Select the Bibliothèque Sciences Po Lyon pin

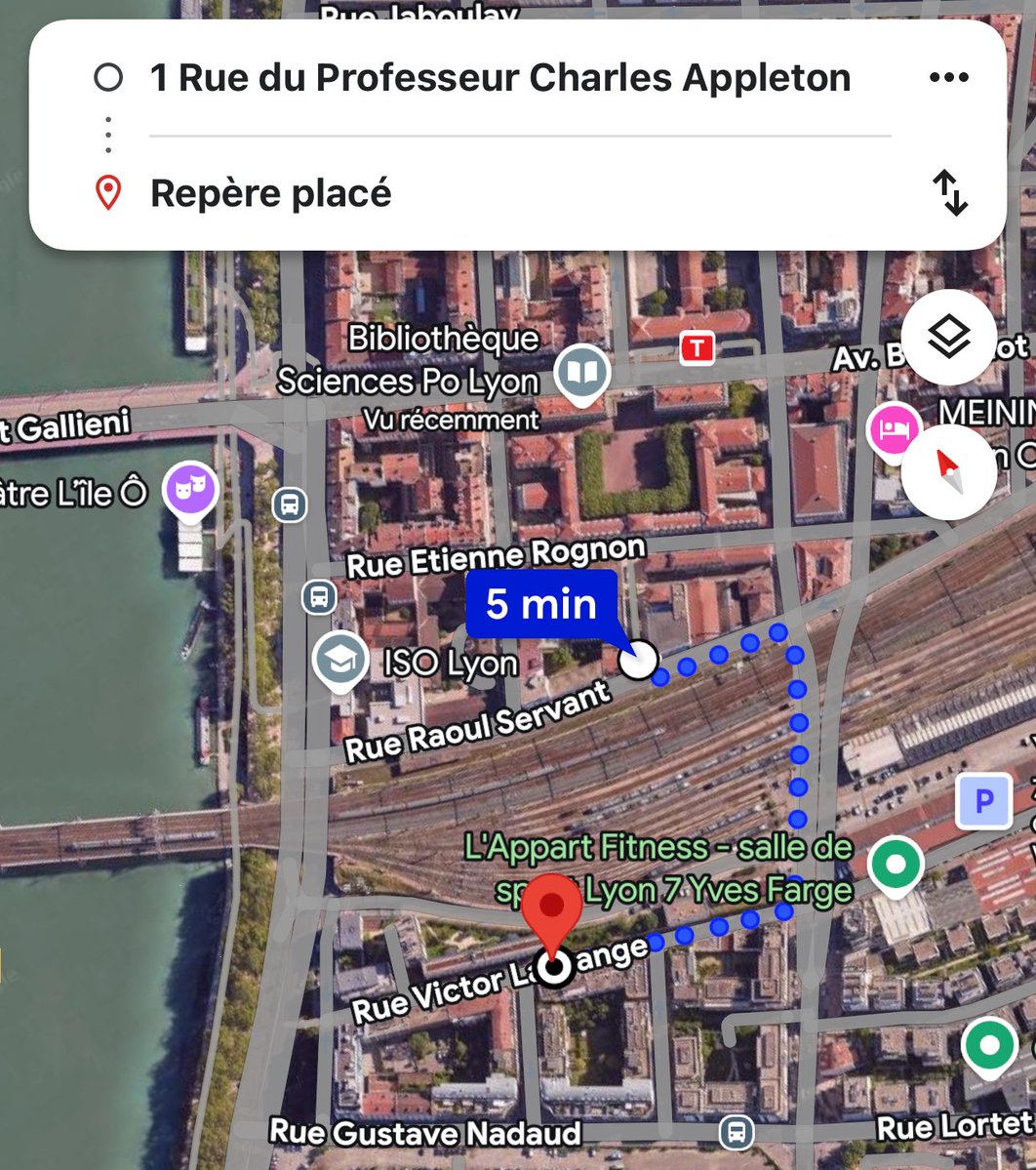pyautogui.click(x=582, y=374)
